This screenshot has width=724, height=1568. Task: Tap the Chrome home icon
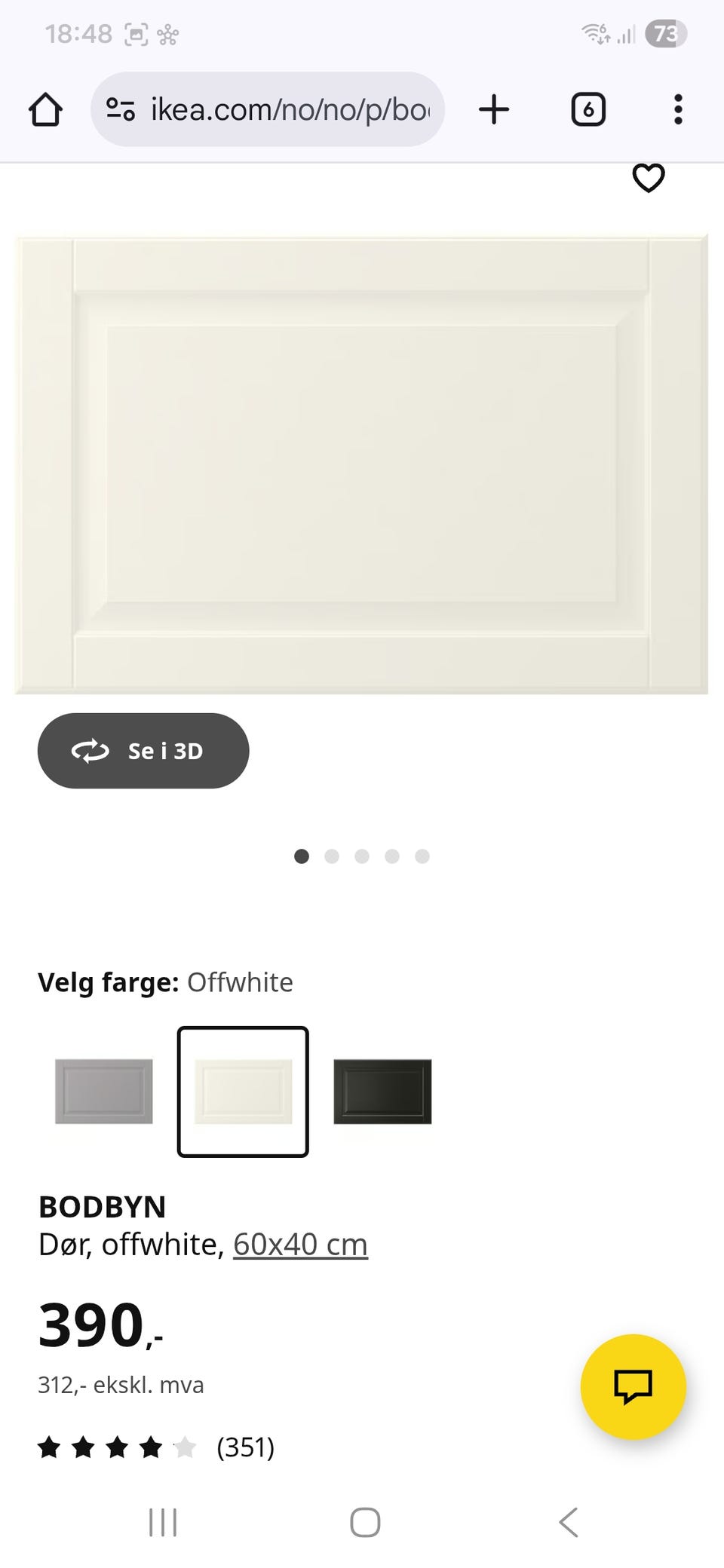tap(47, 109)
